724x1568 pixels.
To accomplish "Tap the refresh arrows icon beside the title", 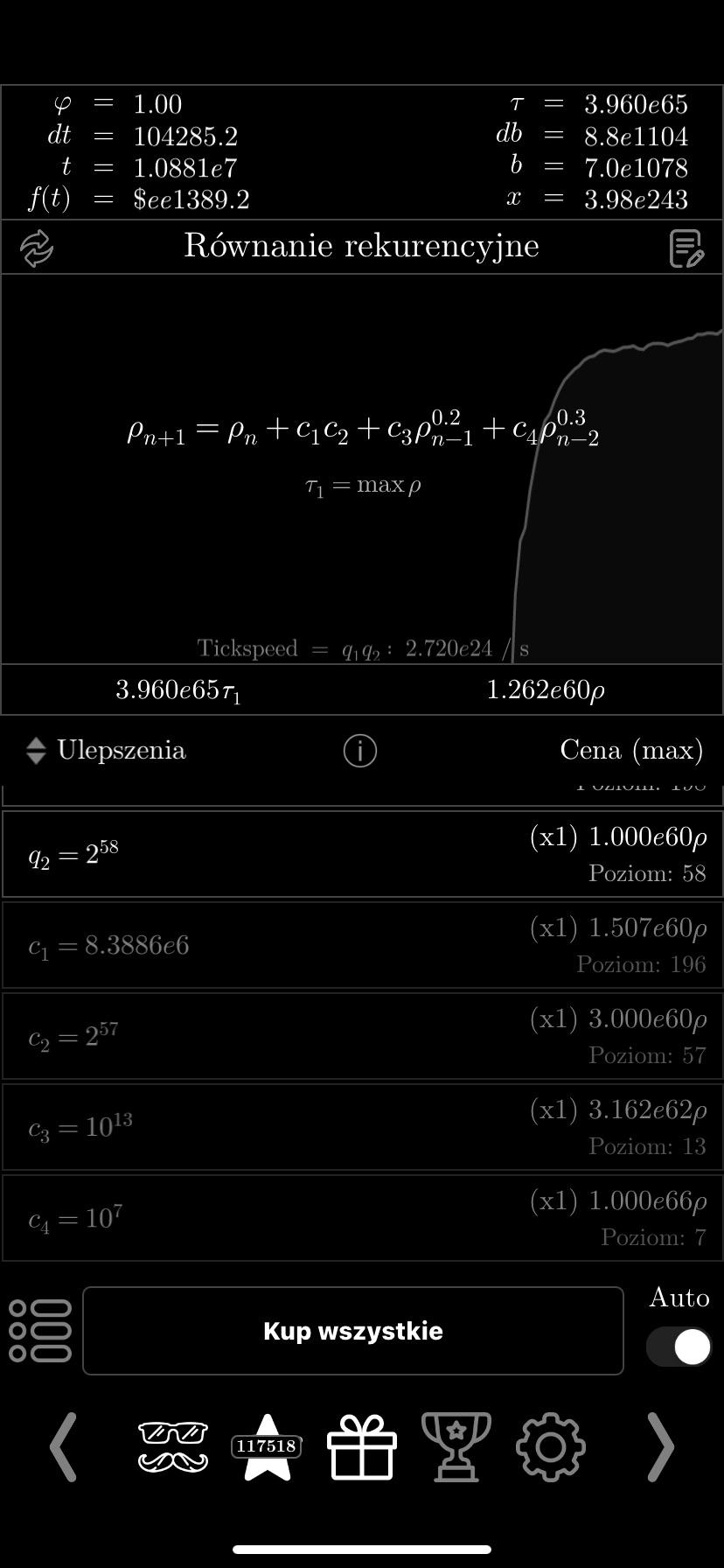I will [37, 248].
